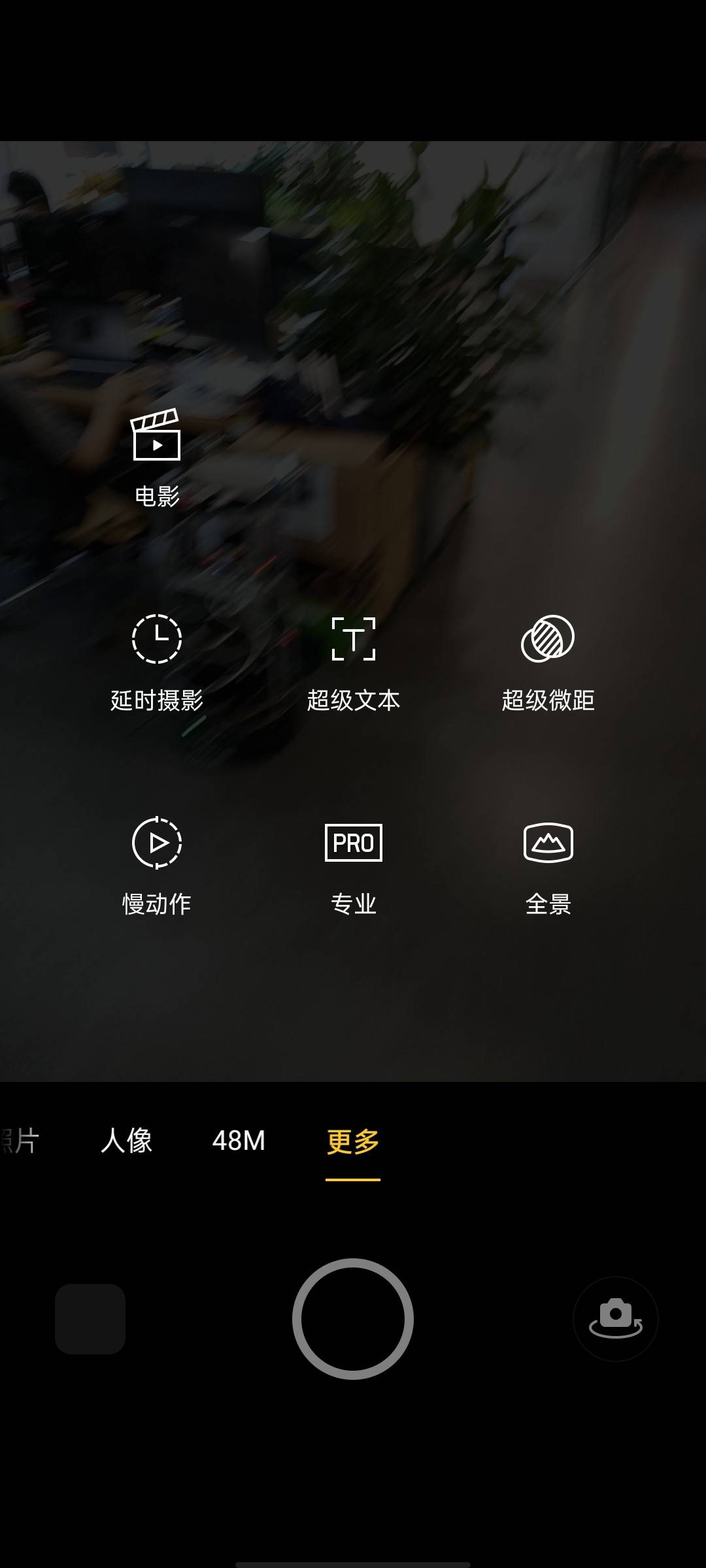Tap the dashed-circle play Slow Motion icon
706x1568 pixels.
[156, 843]
